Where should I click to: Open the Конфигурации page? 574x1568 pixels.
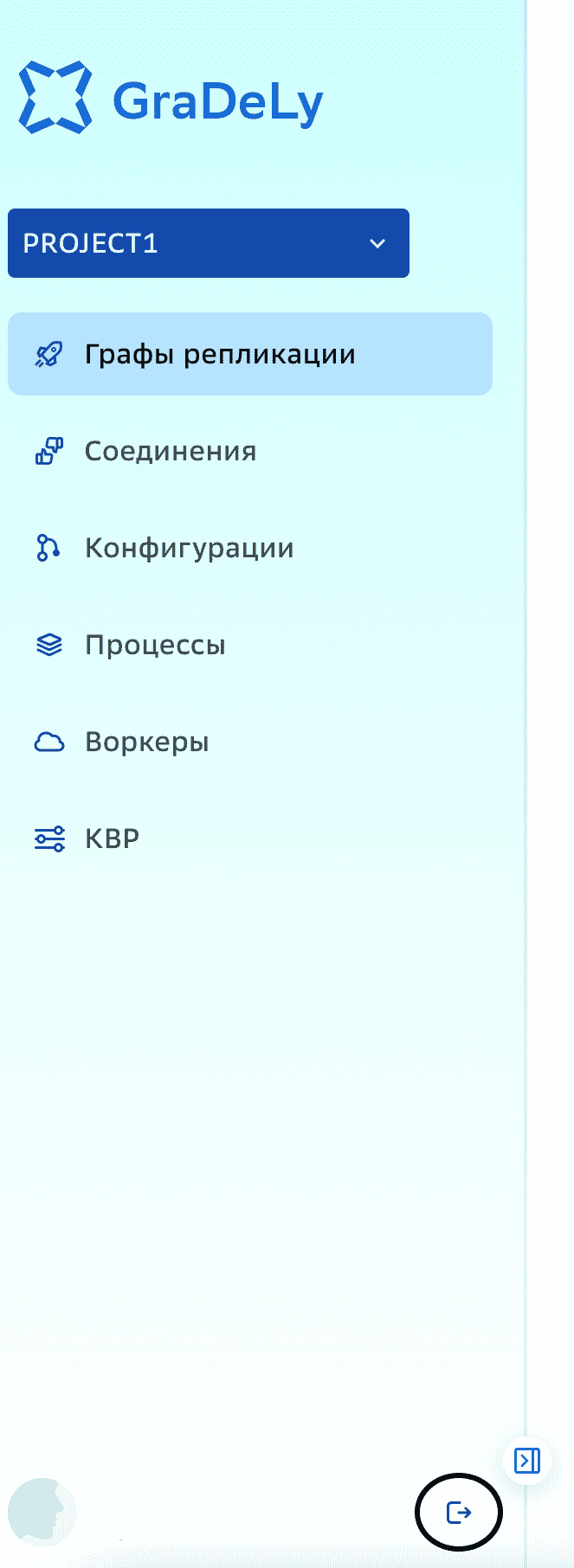click(189, 548)
